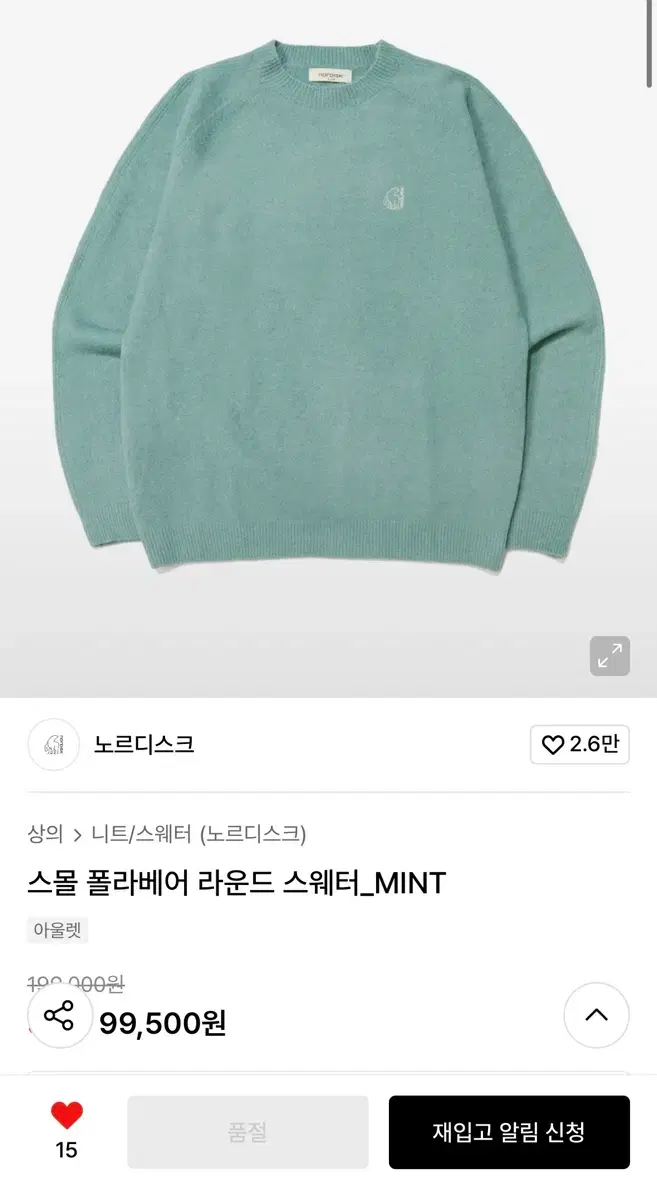Expand the product image to fullscreen
The image size is (657, 1200).
tap(609, 656)
